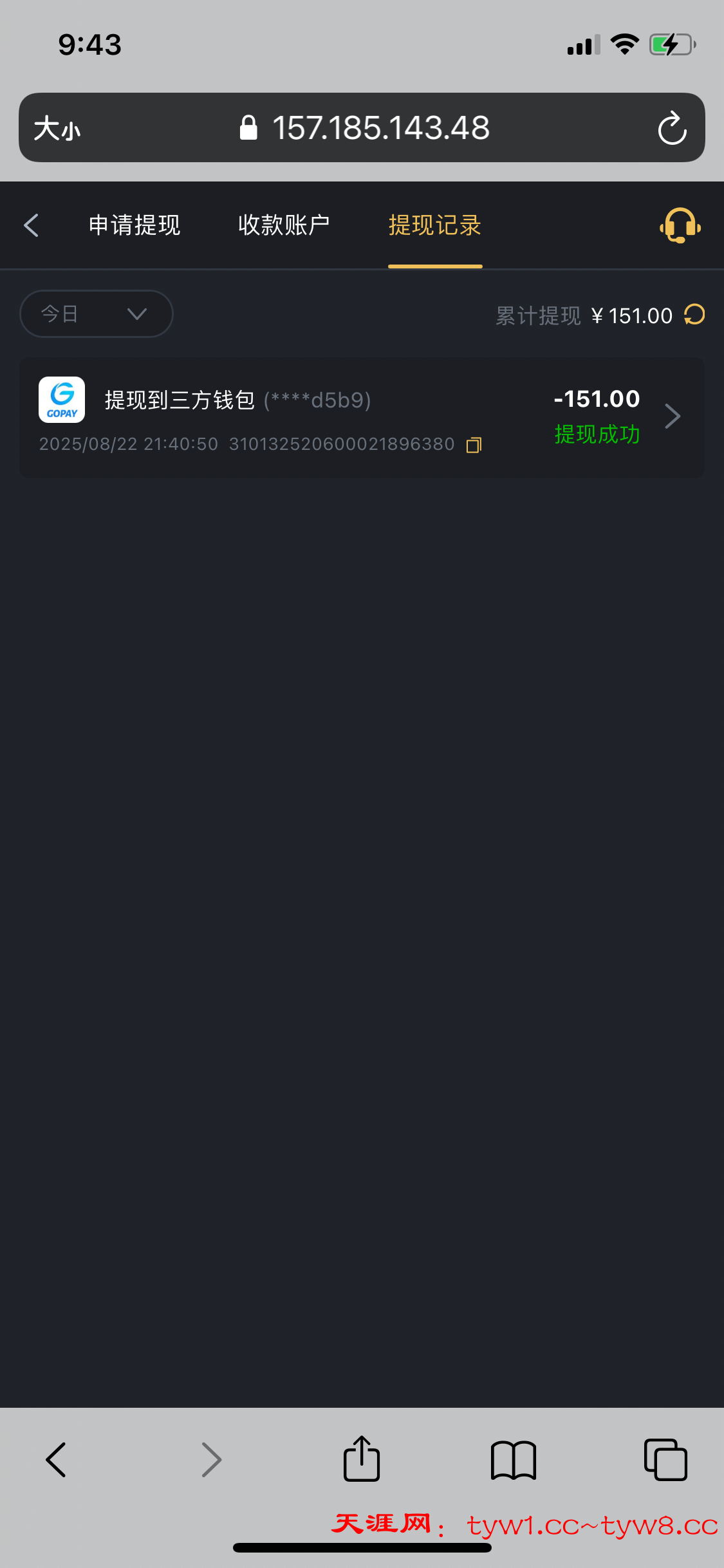Switch to the 申请提现 tab

click(x=135, y=225)
